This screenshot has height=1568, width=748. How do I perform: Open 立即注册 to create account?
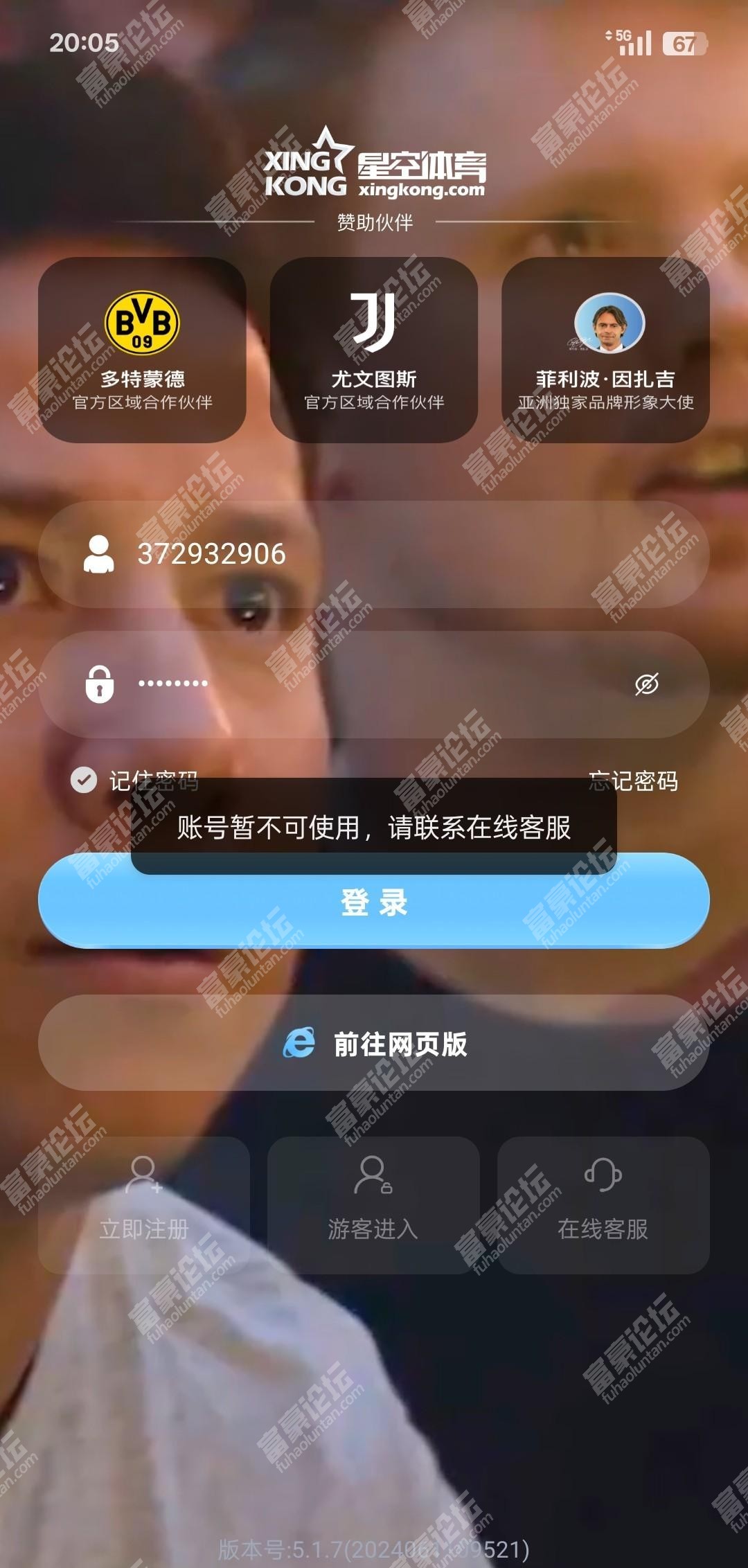[144, 1205]
